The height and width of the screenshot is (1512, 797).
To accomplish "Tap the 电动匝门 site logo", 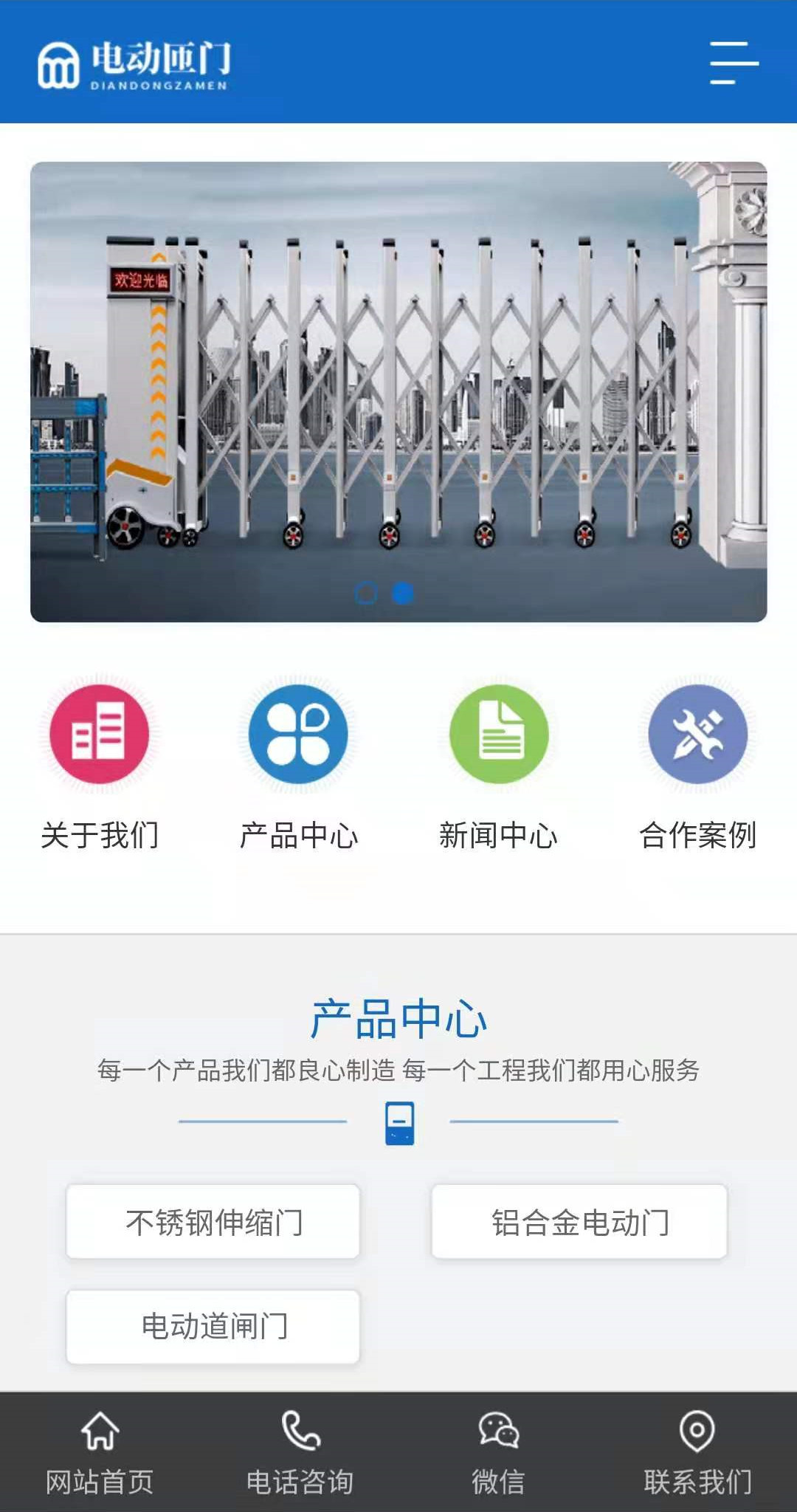I will click(134, 65).
